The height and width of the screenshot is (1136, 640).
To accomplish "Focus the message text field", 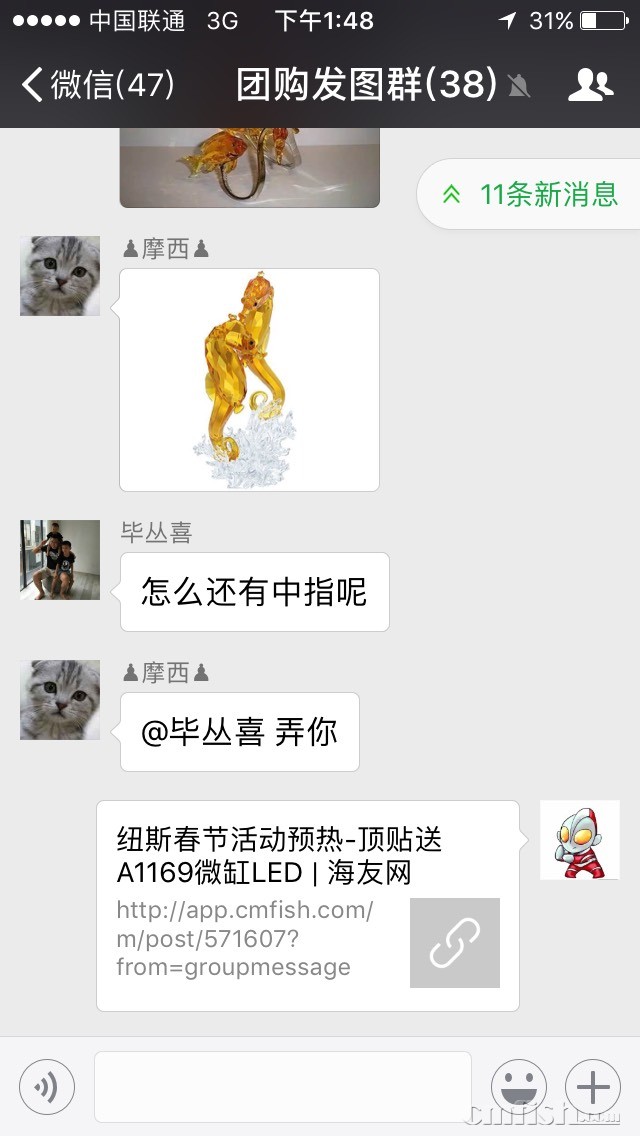I will pyautogui.click(x=283, y=1087).
